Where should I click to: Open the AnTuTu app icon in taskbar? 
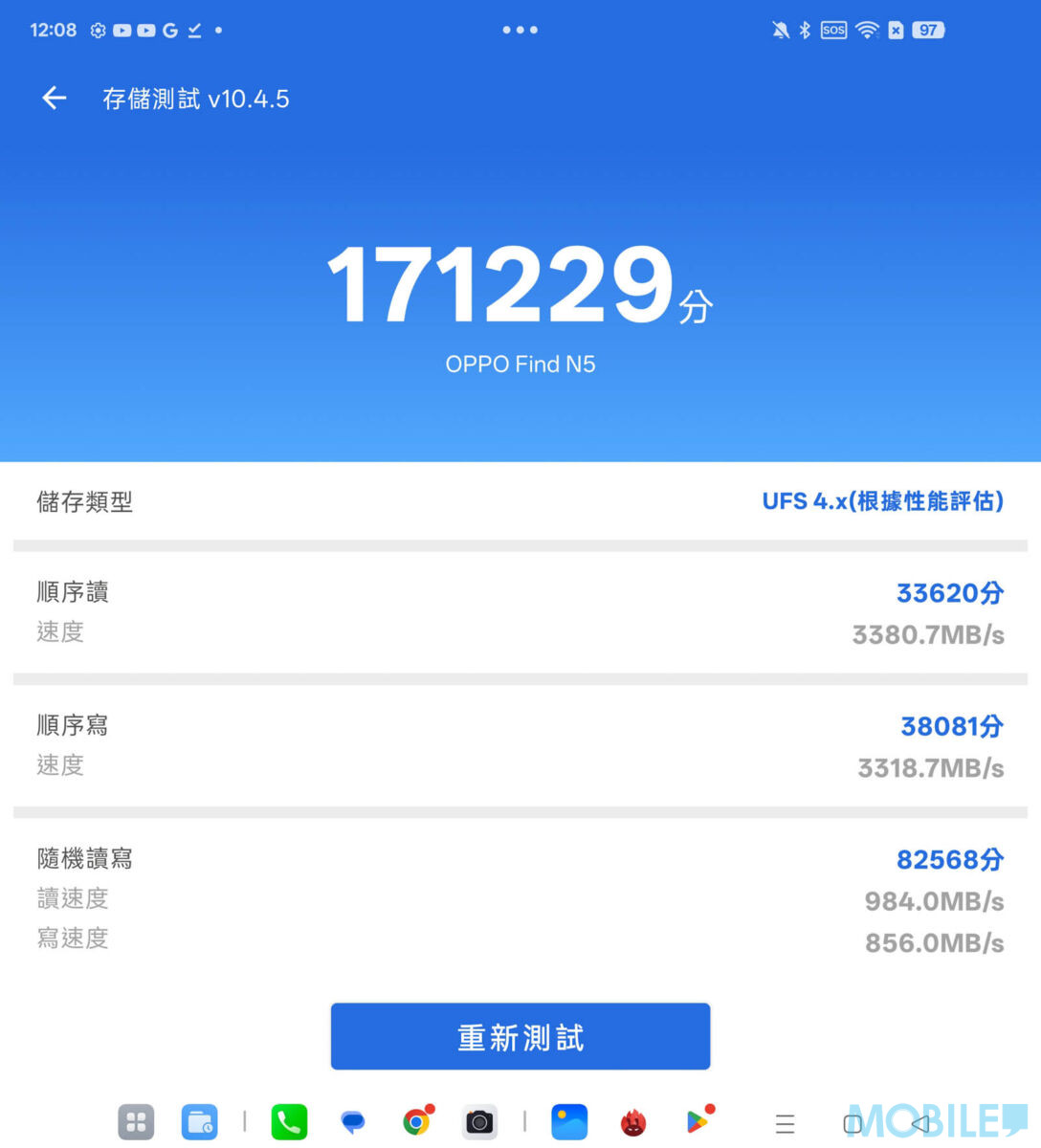pos(632,1123)
